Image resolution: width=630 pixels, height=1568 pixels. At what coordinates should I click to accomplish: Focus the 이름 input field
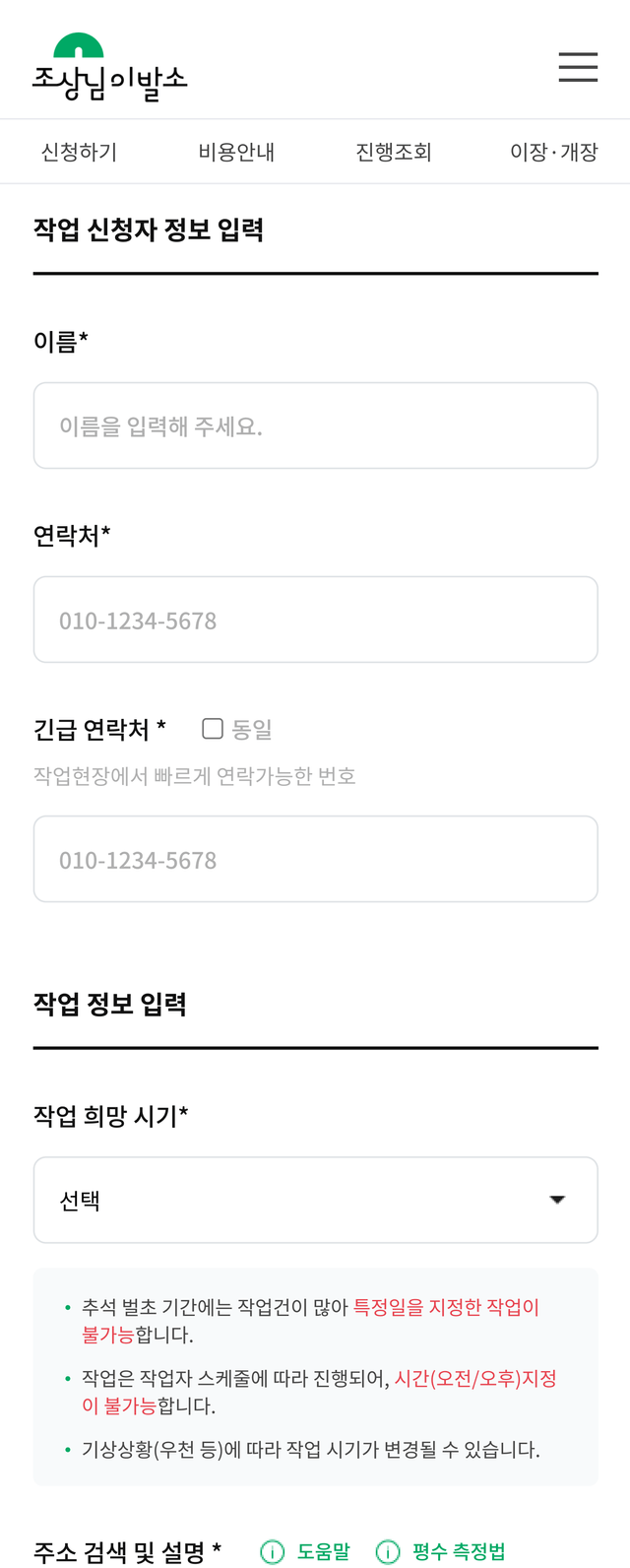(x=315, y=425)
